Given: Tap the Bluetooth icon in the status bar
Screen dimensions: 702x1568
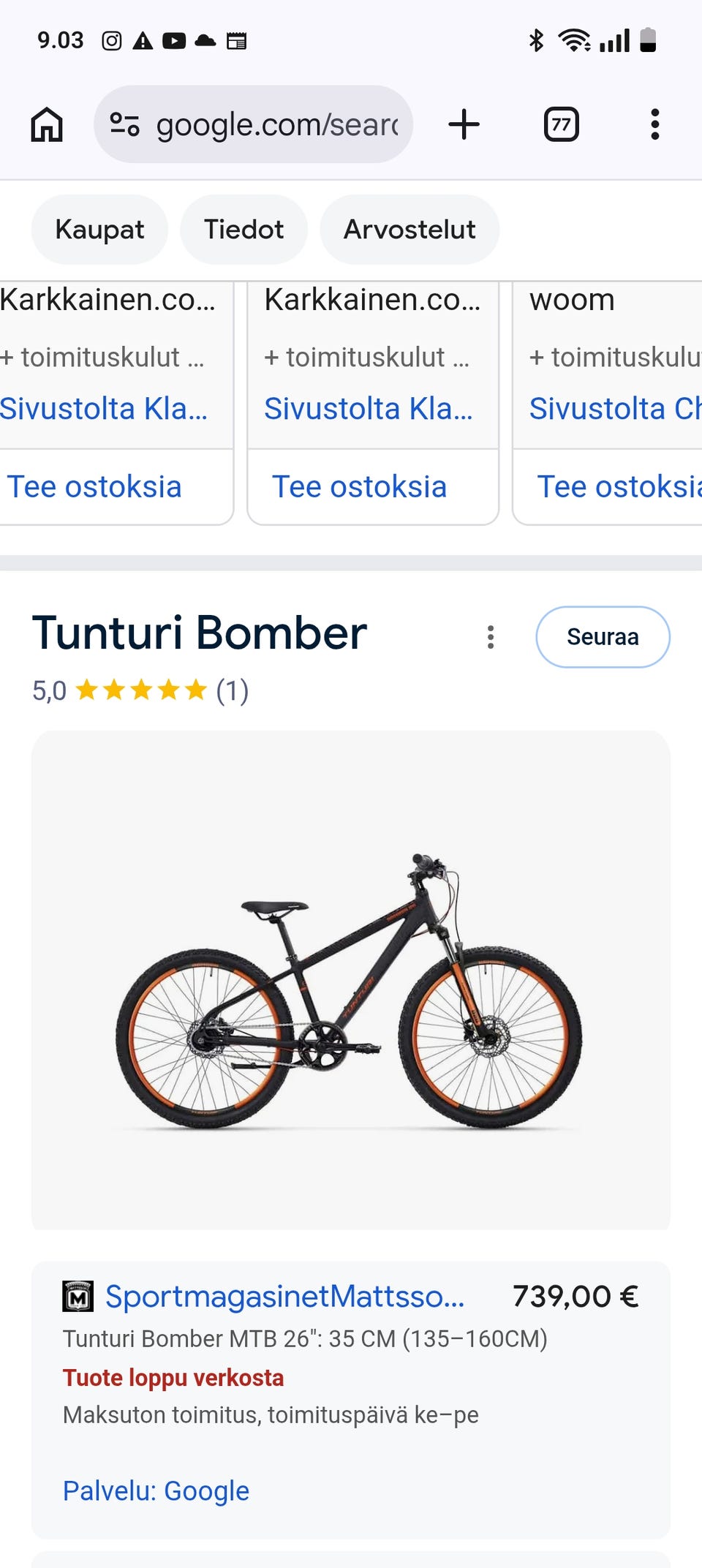Looking at the screenshot, I should (x=537, y=40).
